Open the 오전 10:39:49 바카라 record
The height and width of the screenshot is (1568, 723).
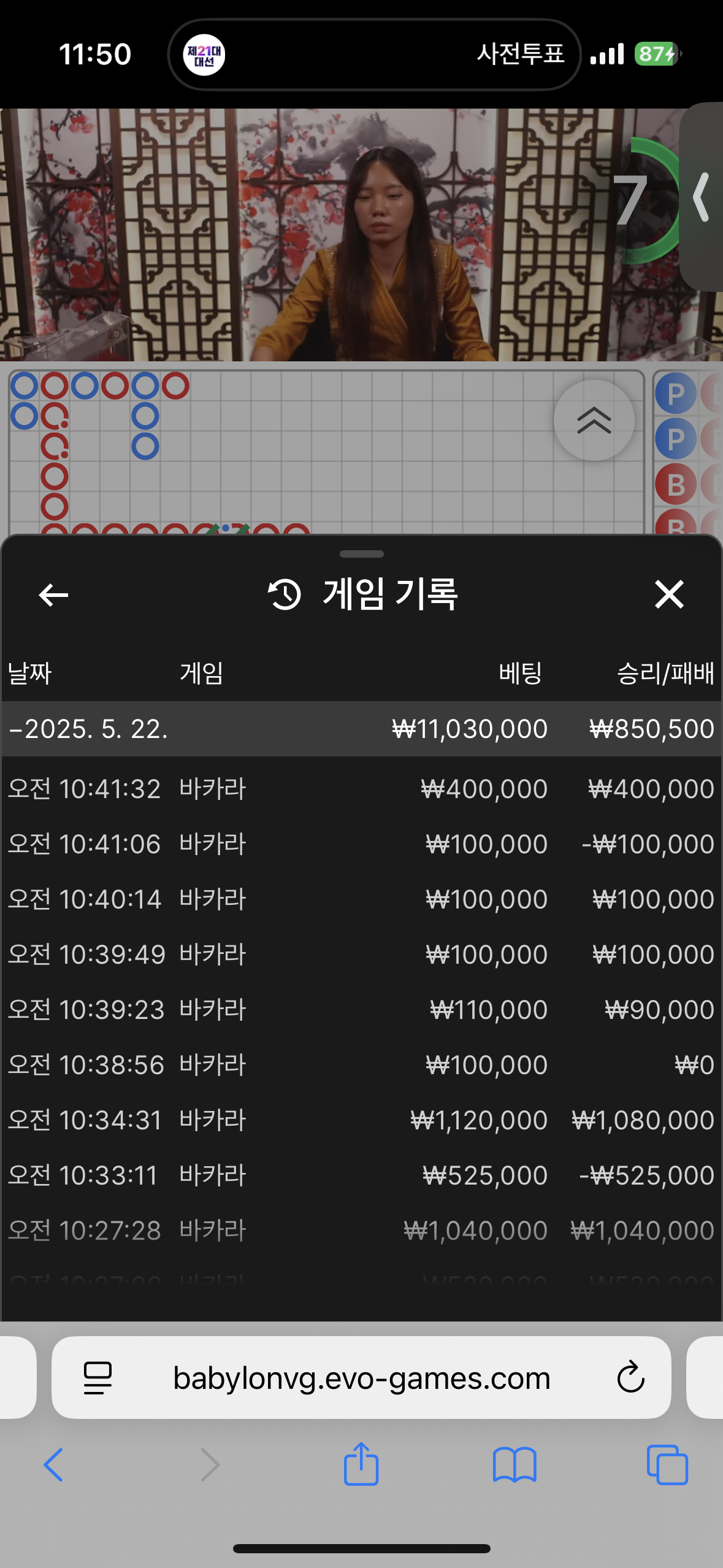tap(361, 954)
